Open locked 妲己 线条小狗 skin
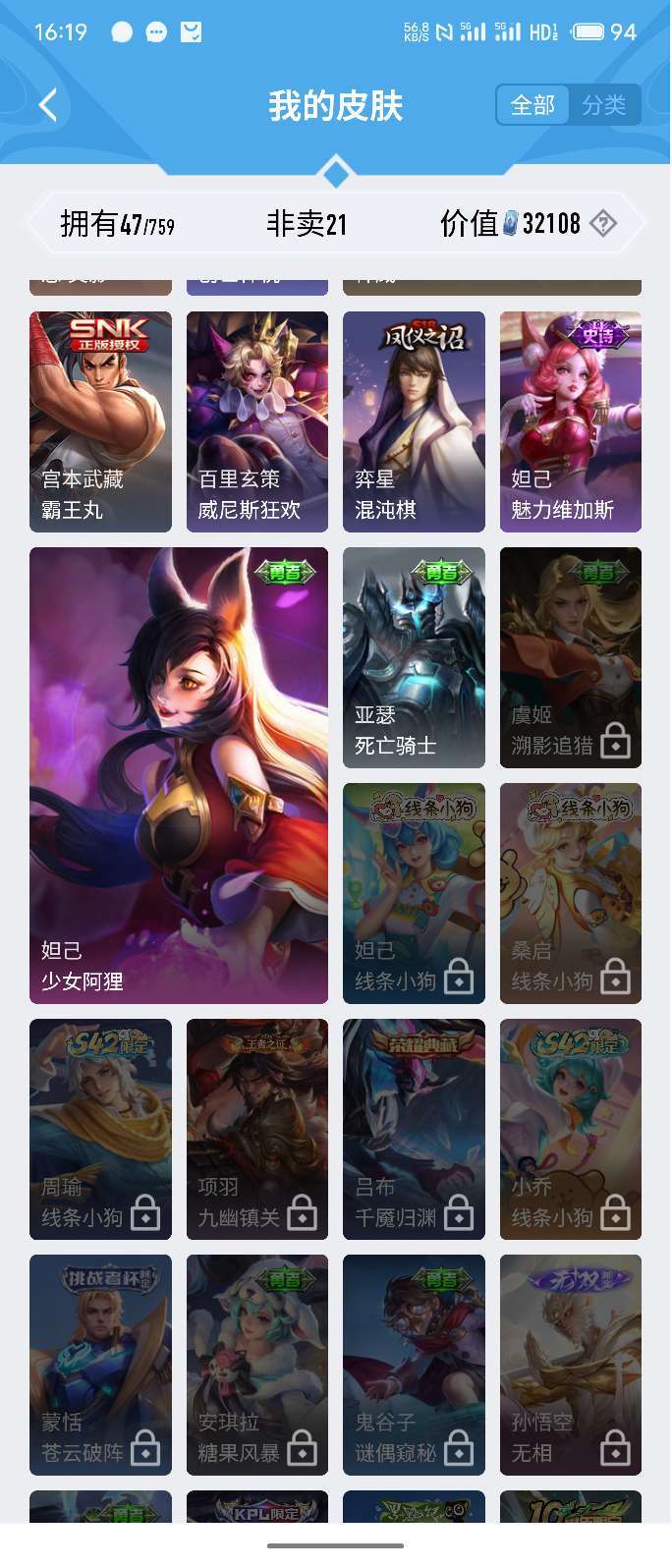This screenshot has width=672, height=1568. click(x=414, y=893)
